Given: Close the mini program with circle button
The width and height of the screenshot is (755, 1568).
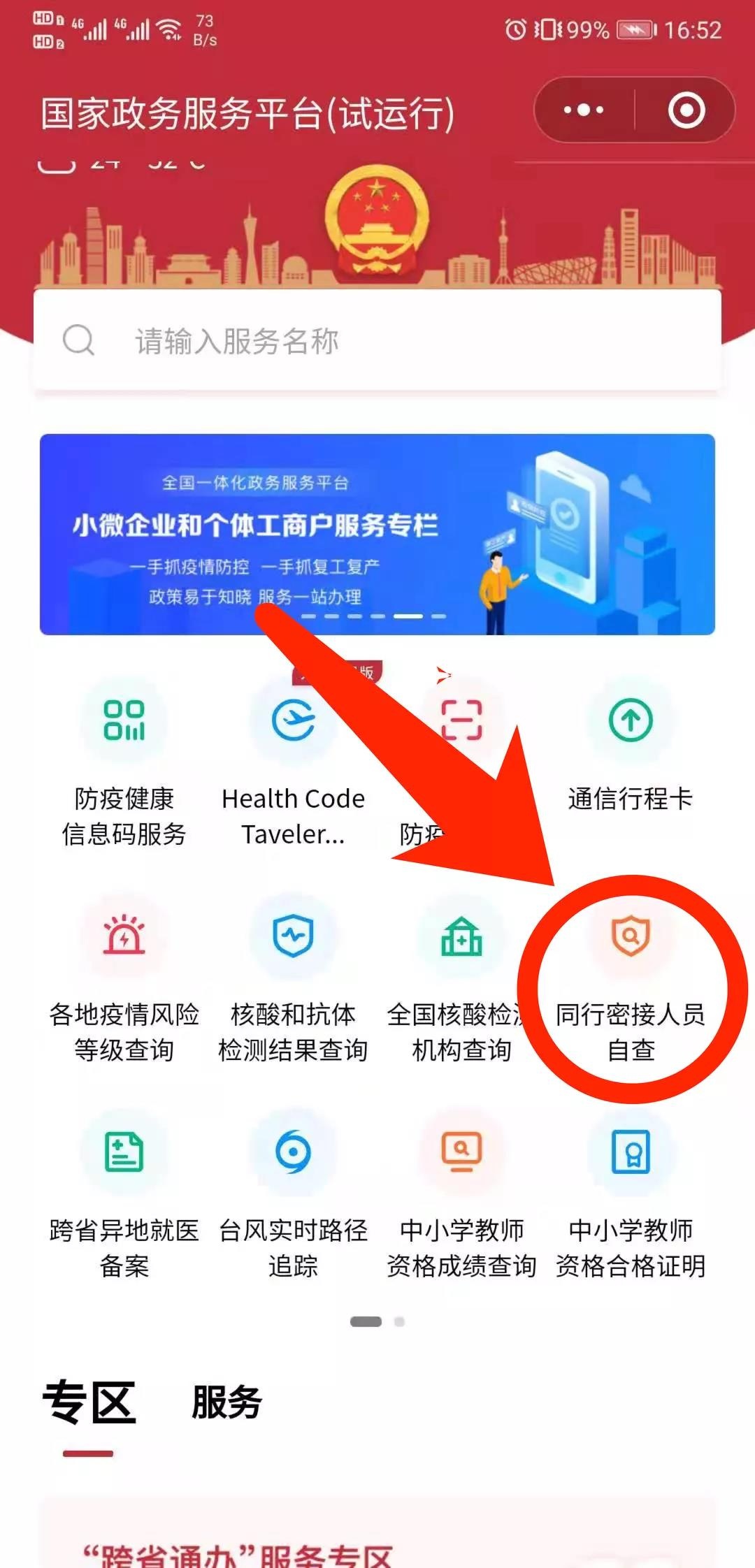Looking at the screenshot, I should point(686,110).
